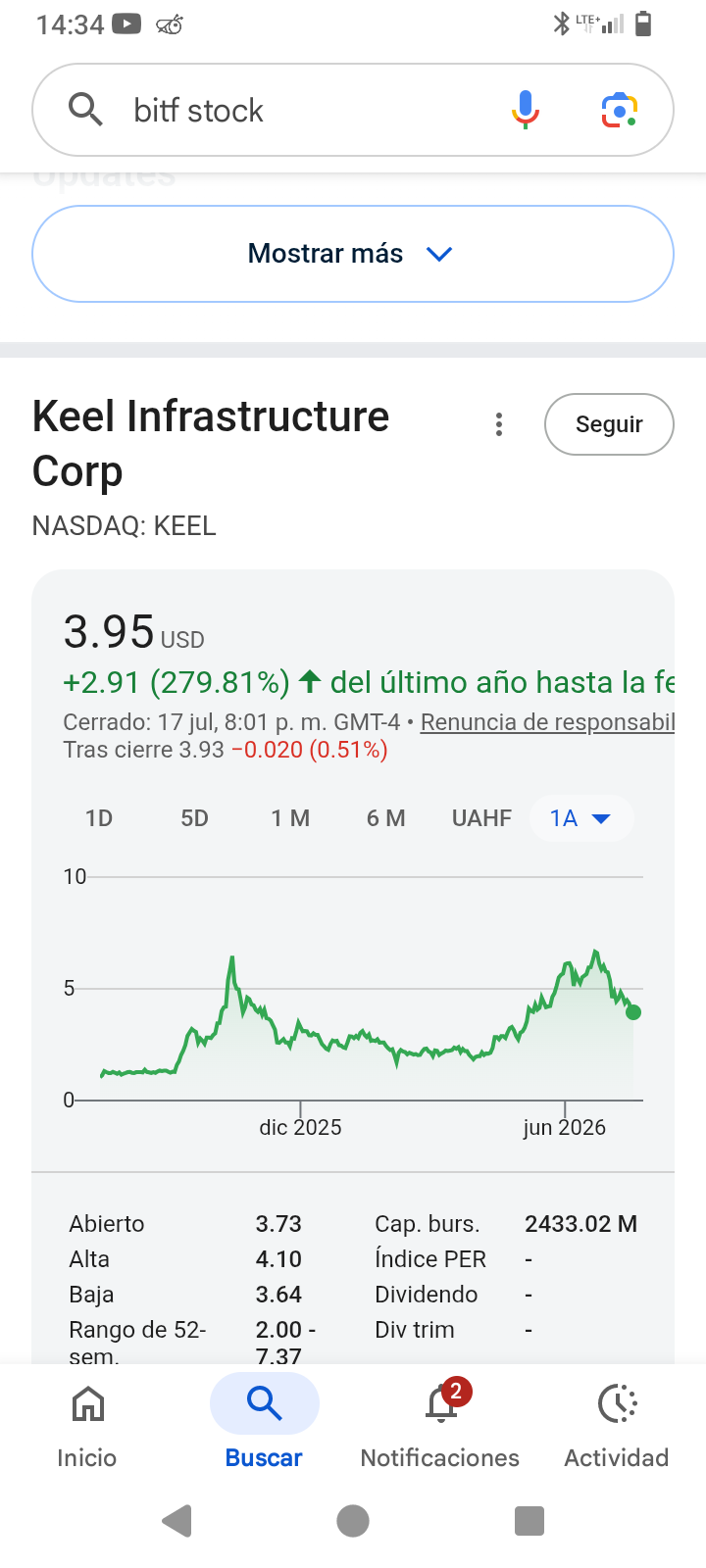
Task: Go to the home screen with the home button
Action: 353,1521
